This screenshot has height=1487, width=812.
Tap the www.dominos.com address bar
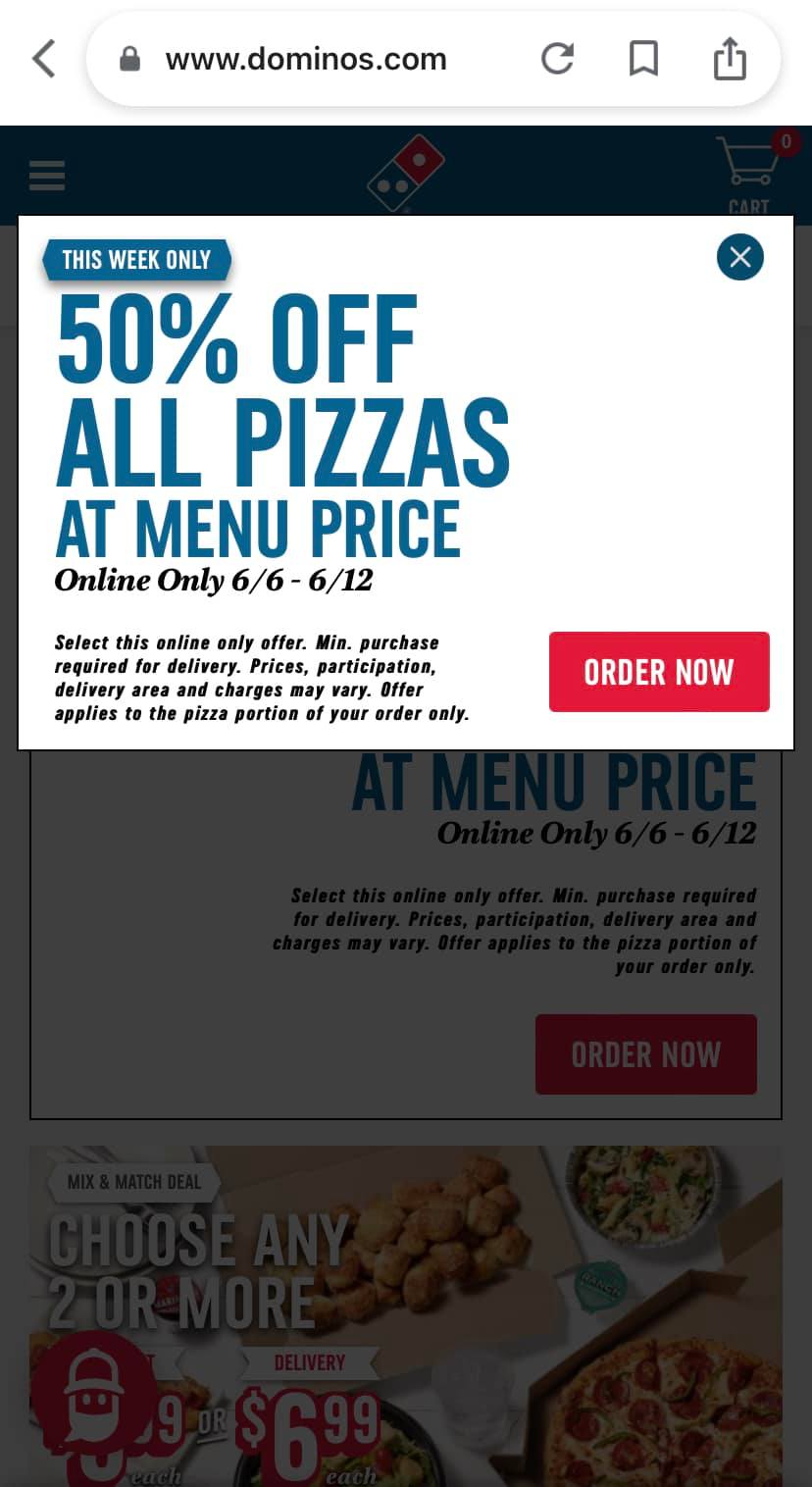306,60
